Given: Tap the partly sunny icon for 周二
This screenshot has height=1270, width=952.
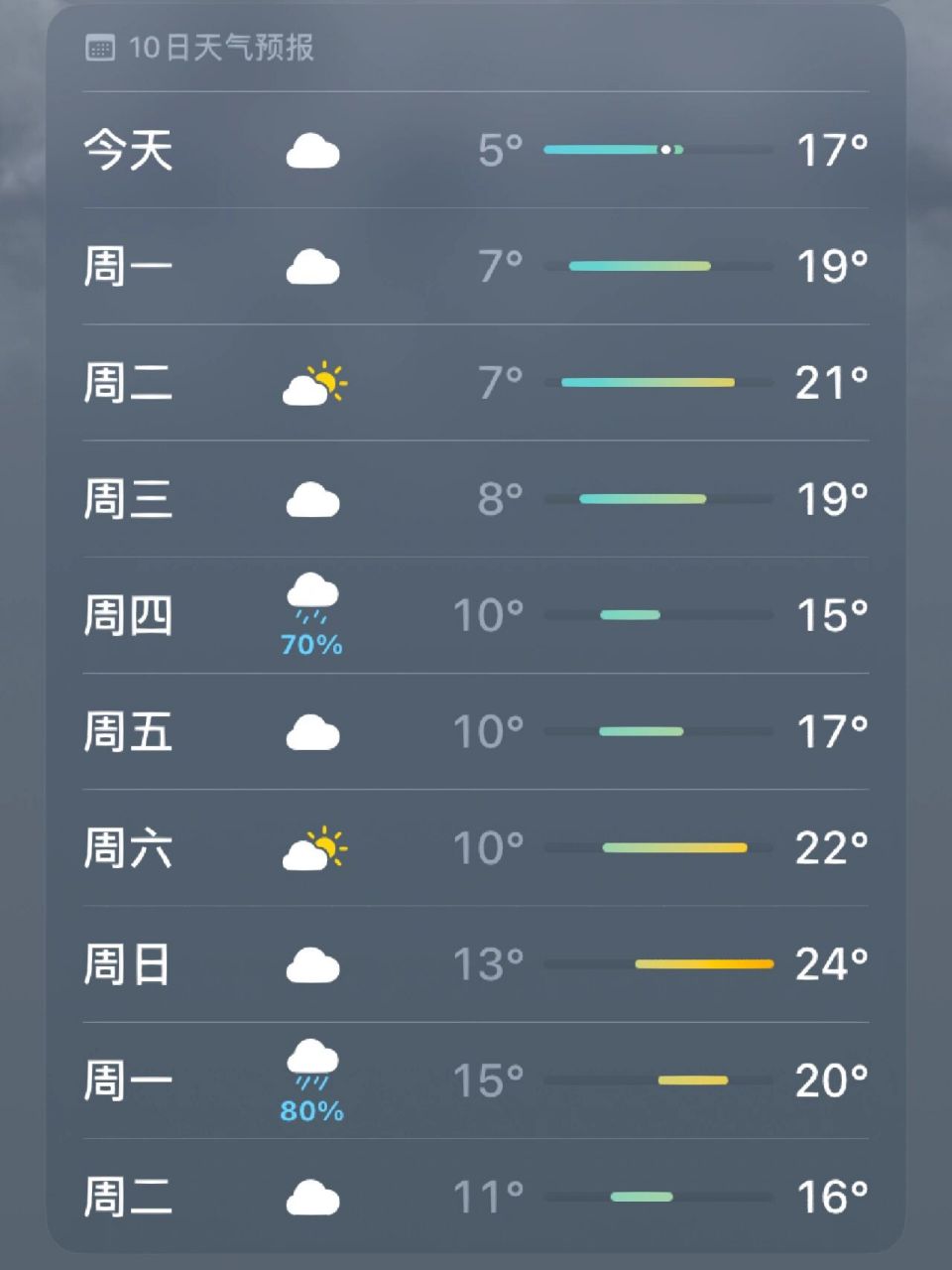Looking at the screenshot, I should [313, 384].
